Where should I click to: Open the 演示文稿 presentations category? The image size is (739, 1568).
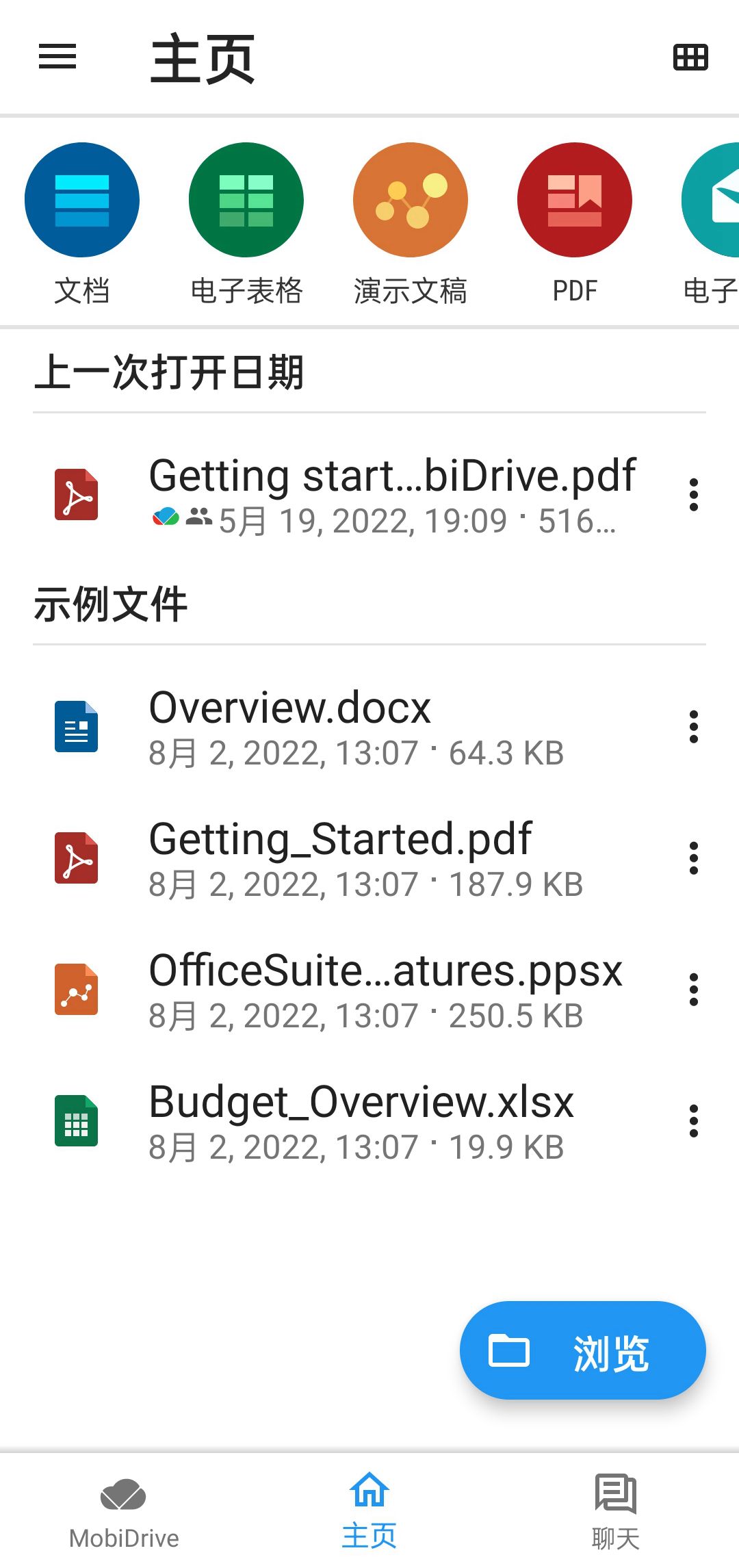coord(411,223)
